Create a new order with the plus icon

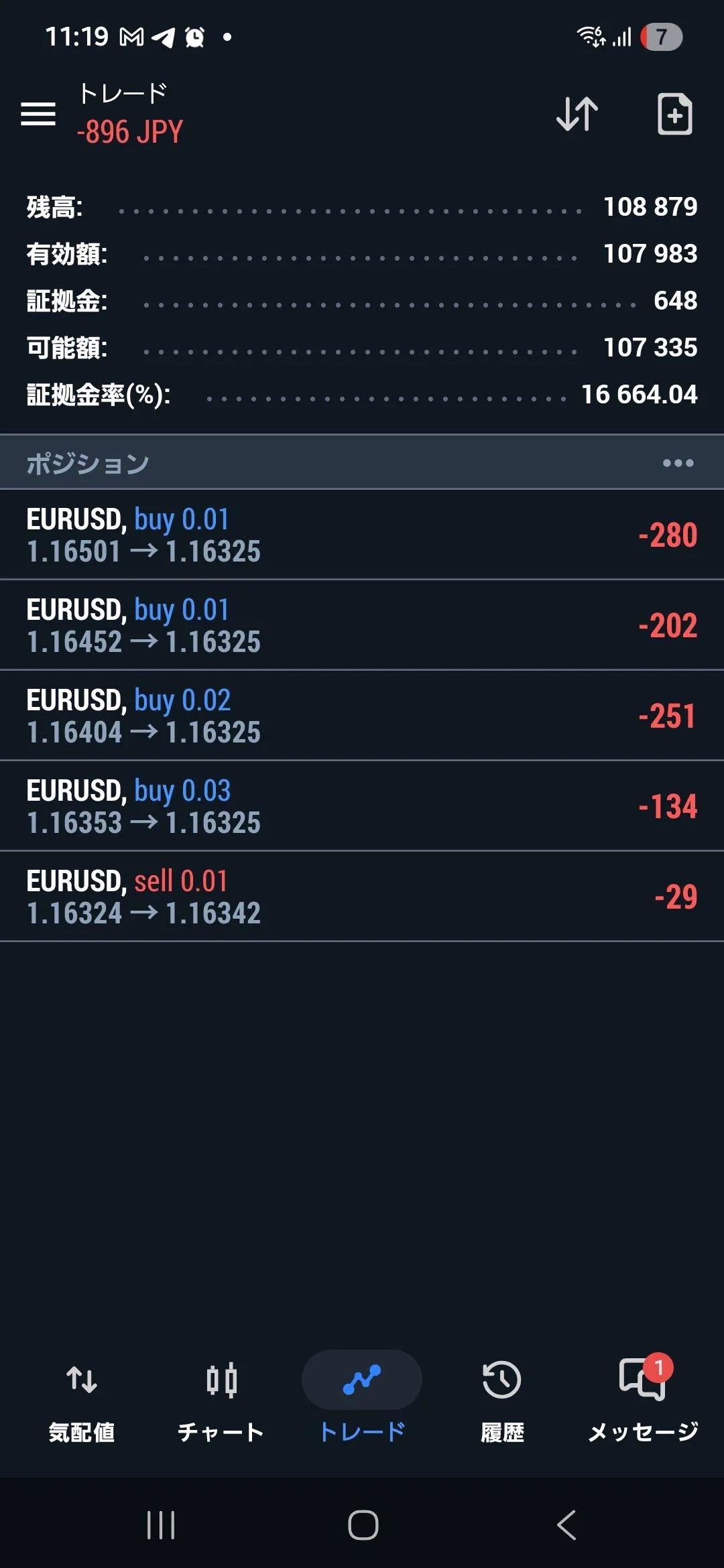[674, 114]
